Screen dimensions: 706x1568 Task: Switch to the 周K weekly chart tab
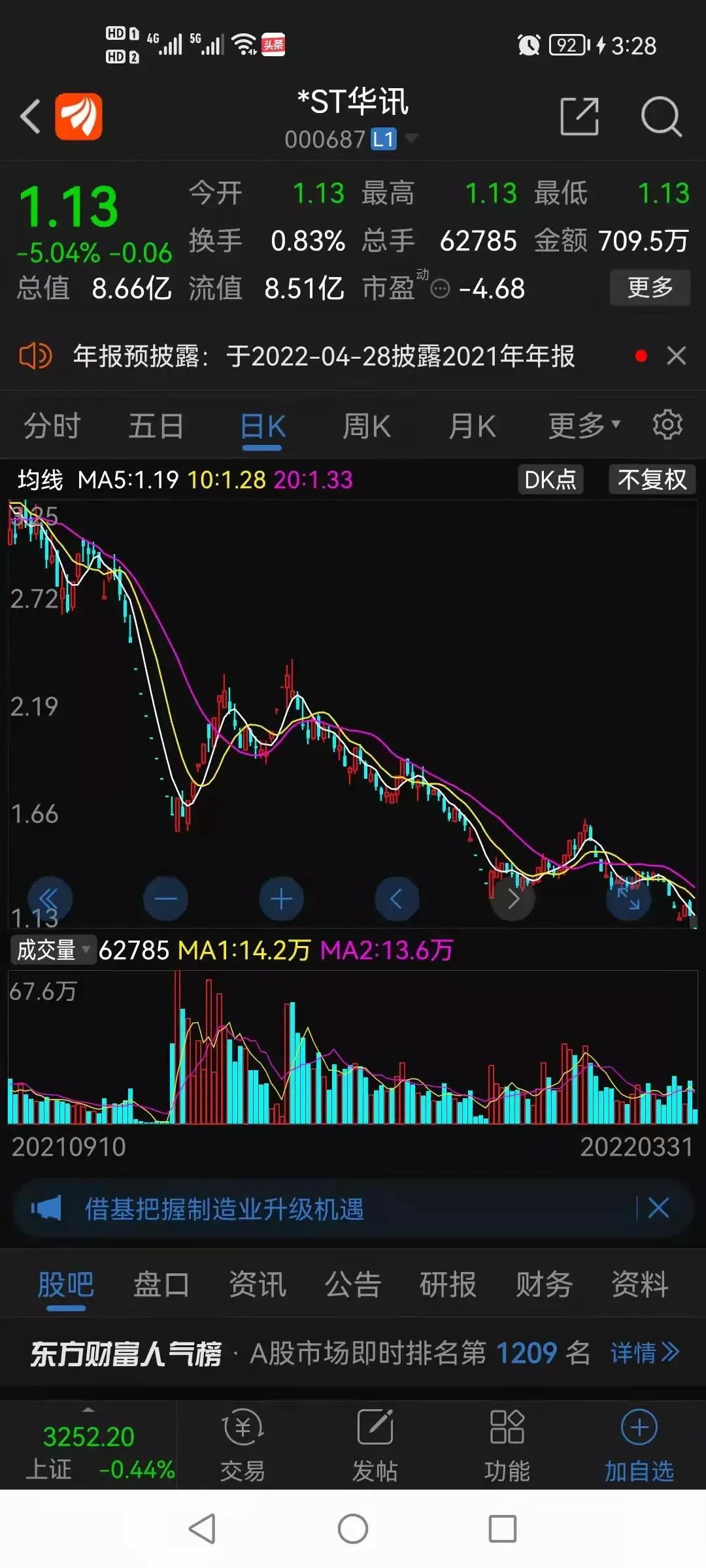click(x=366, y=424)
